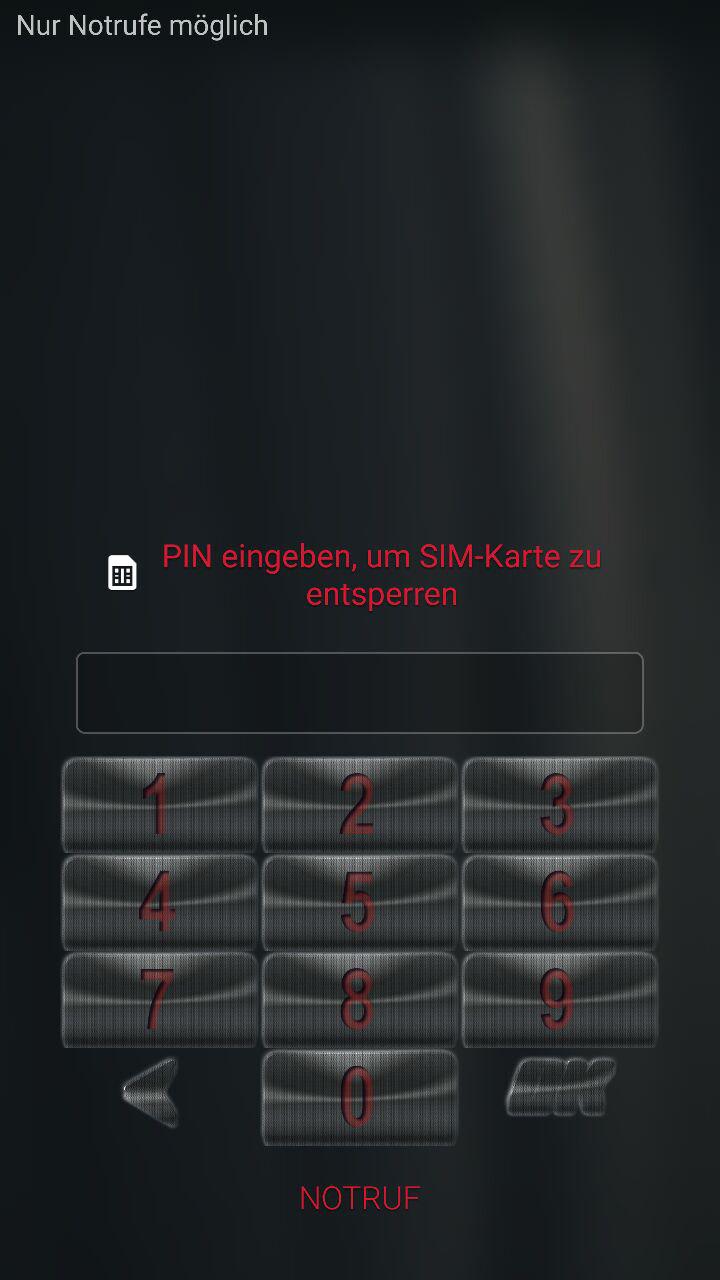Enter digit 2 on the keypad
The width and height of the screenshot is (720, 1280).
point(360,805)
